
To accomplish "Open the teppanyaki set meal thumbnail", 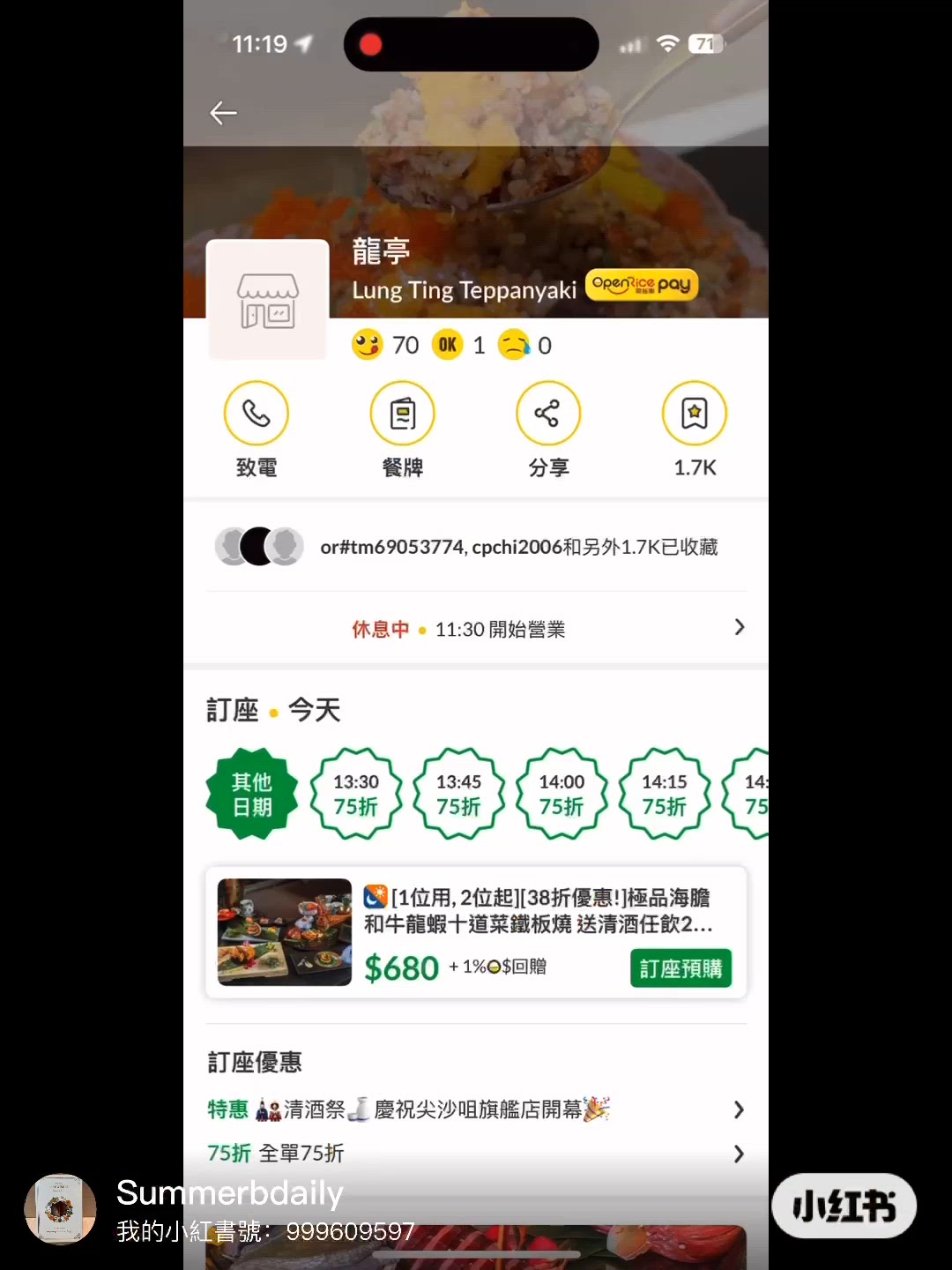I will (284, 931).
